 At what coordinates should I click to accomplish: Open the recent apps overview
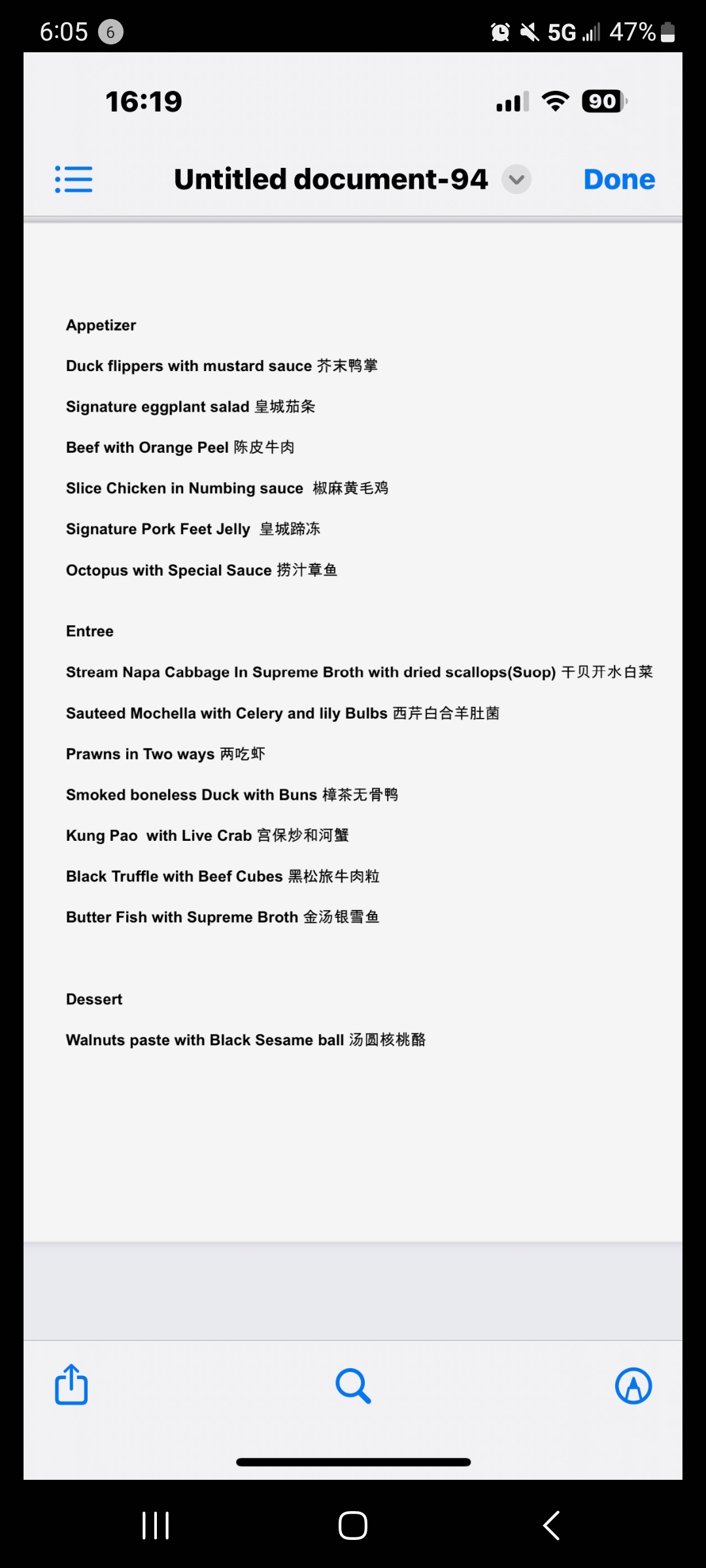[x=156, y=1526]
